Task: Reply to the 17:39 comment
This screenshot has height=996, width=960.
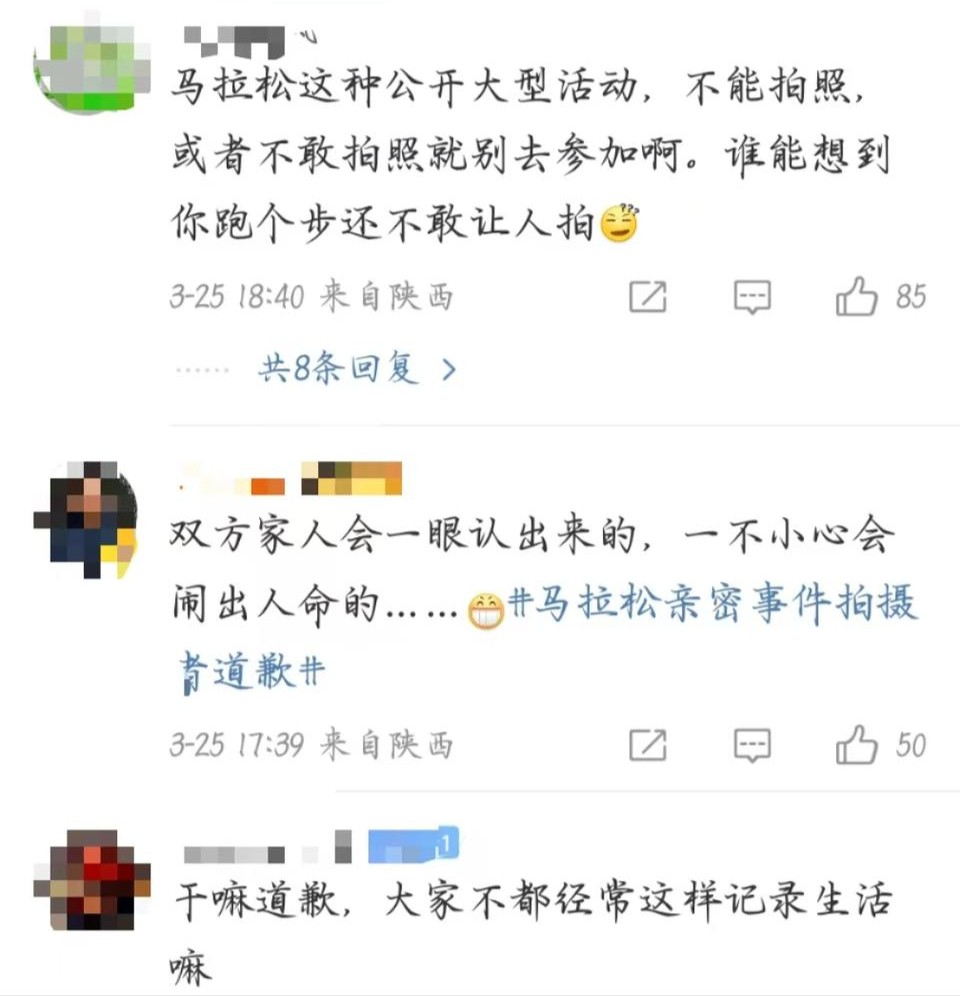Action: [x=752, y=745]
